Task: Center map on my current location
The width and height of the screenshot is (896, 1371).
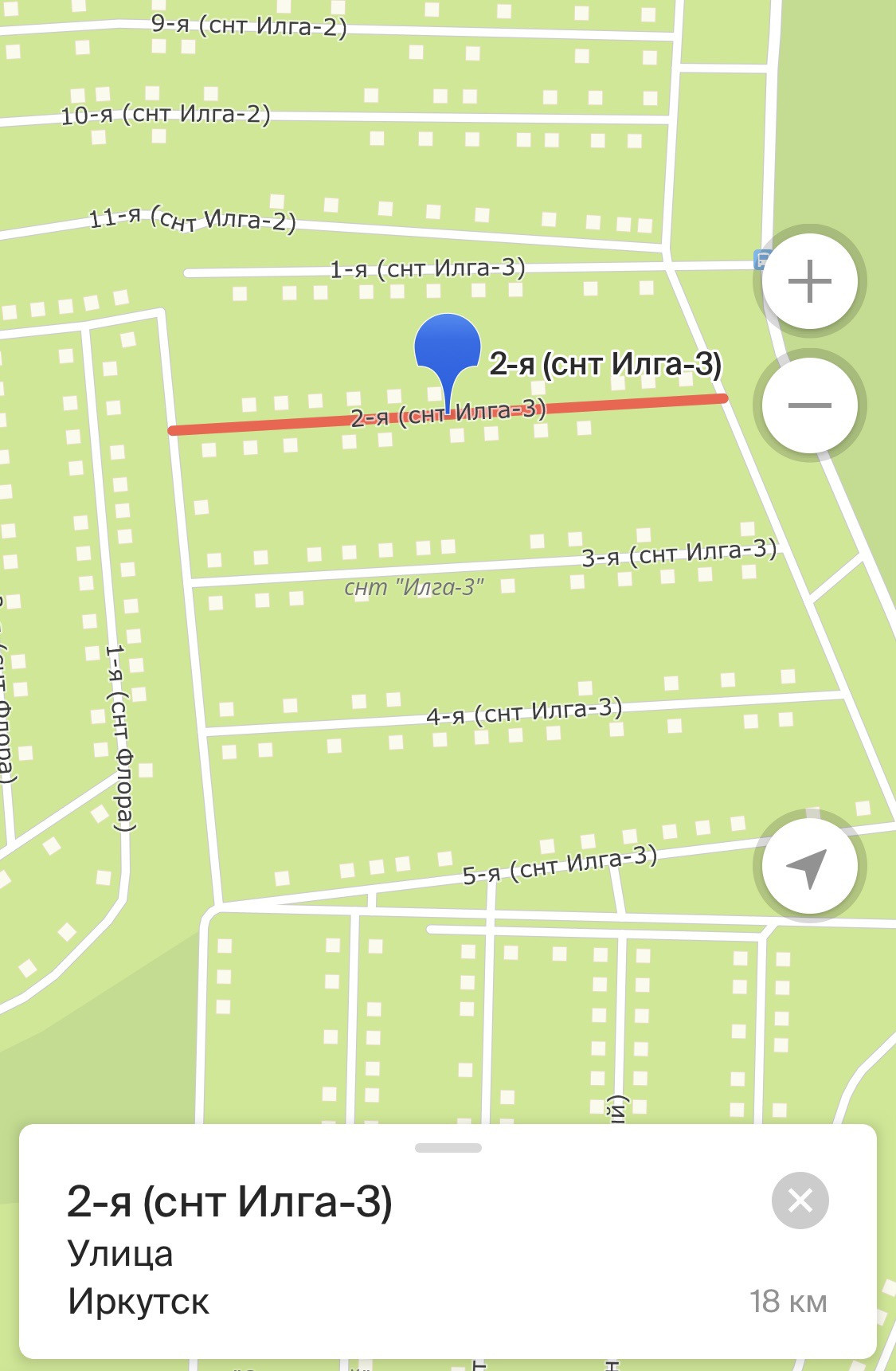Action: pos(809,866)
